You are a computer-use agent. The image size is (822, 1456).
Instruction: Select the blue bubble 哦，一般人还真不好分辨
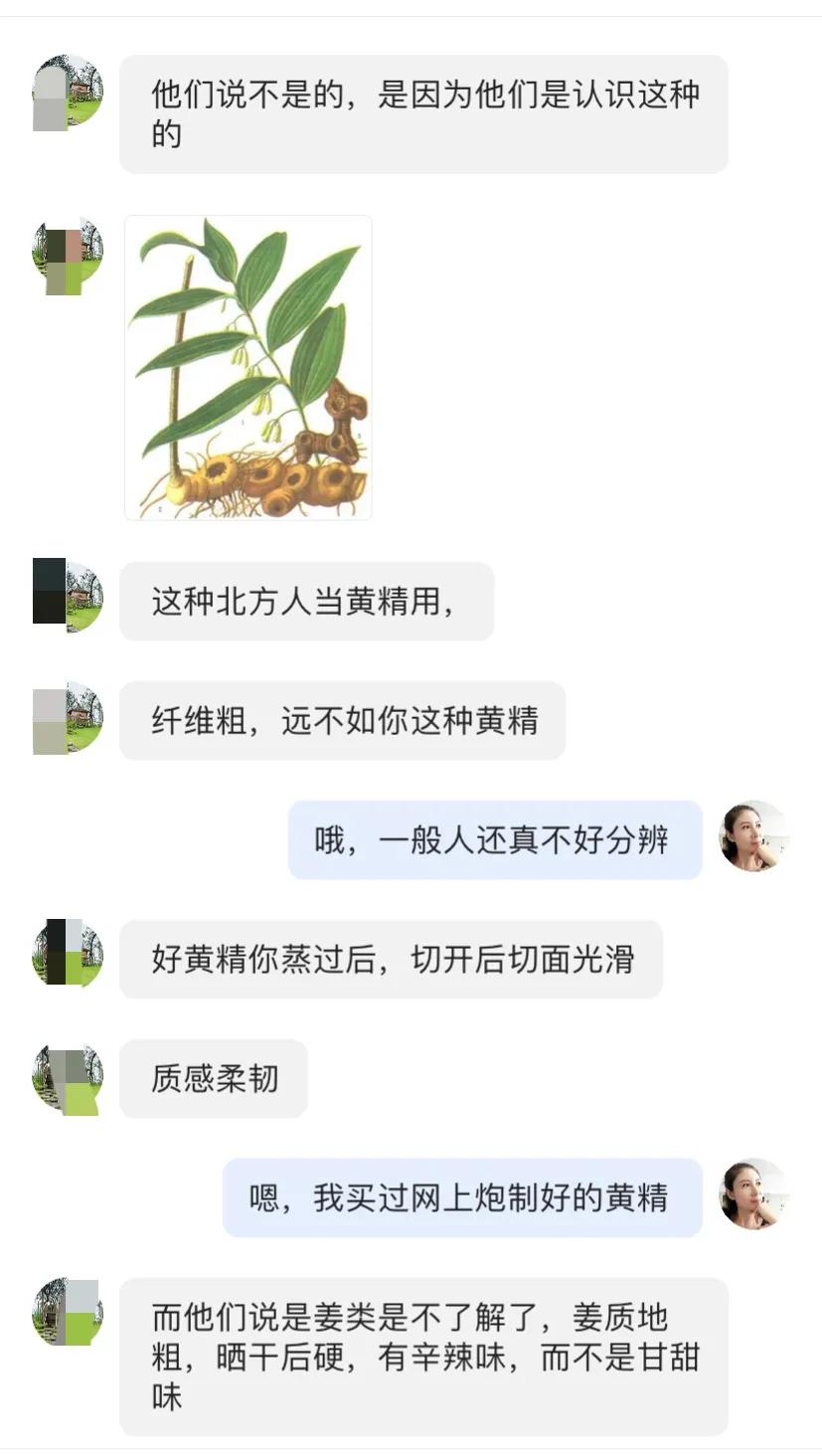click(495, 840)
